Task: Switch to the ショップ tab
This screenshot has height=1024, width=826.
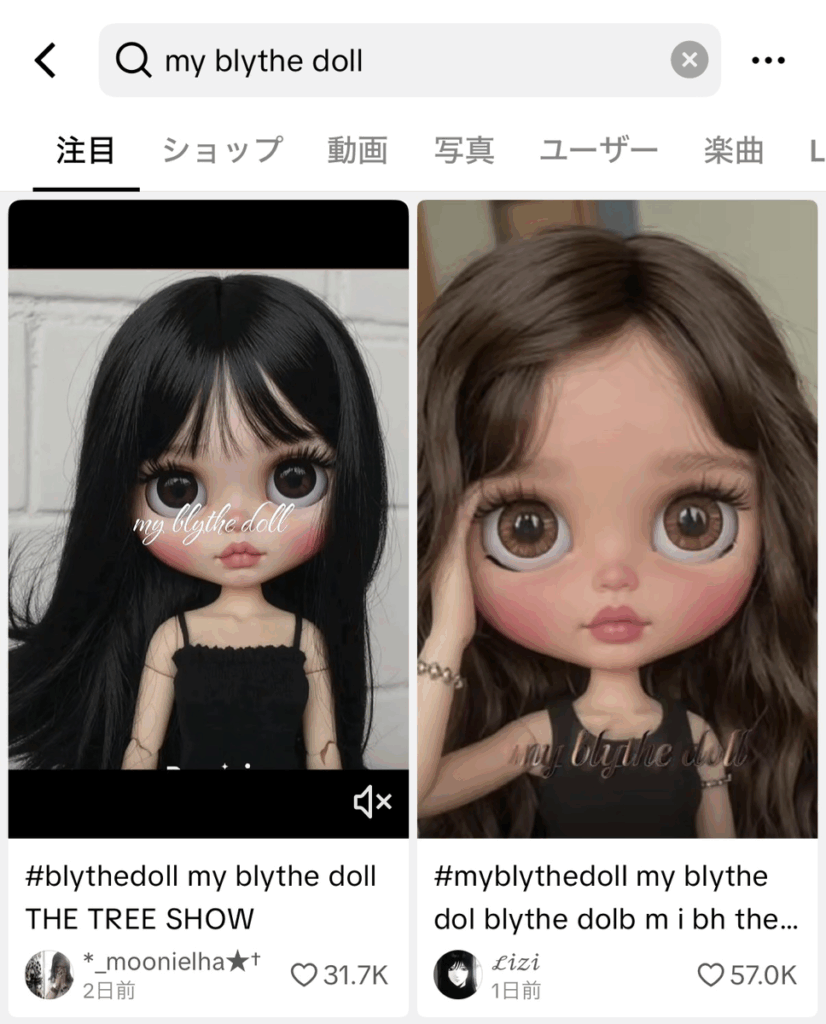Action: tap(222, 151)
